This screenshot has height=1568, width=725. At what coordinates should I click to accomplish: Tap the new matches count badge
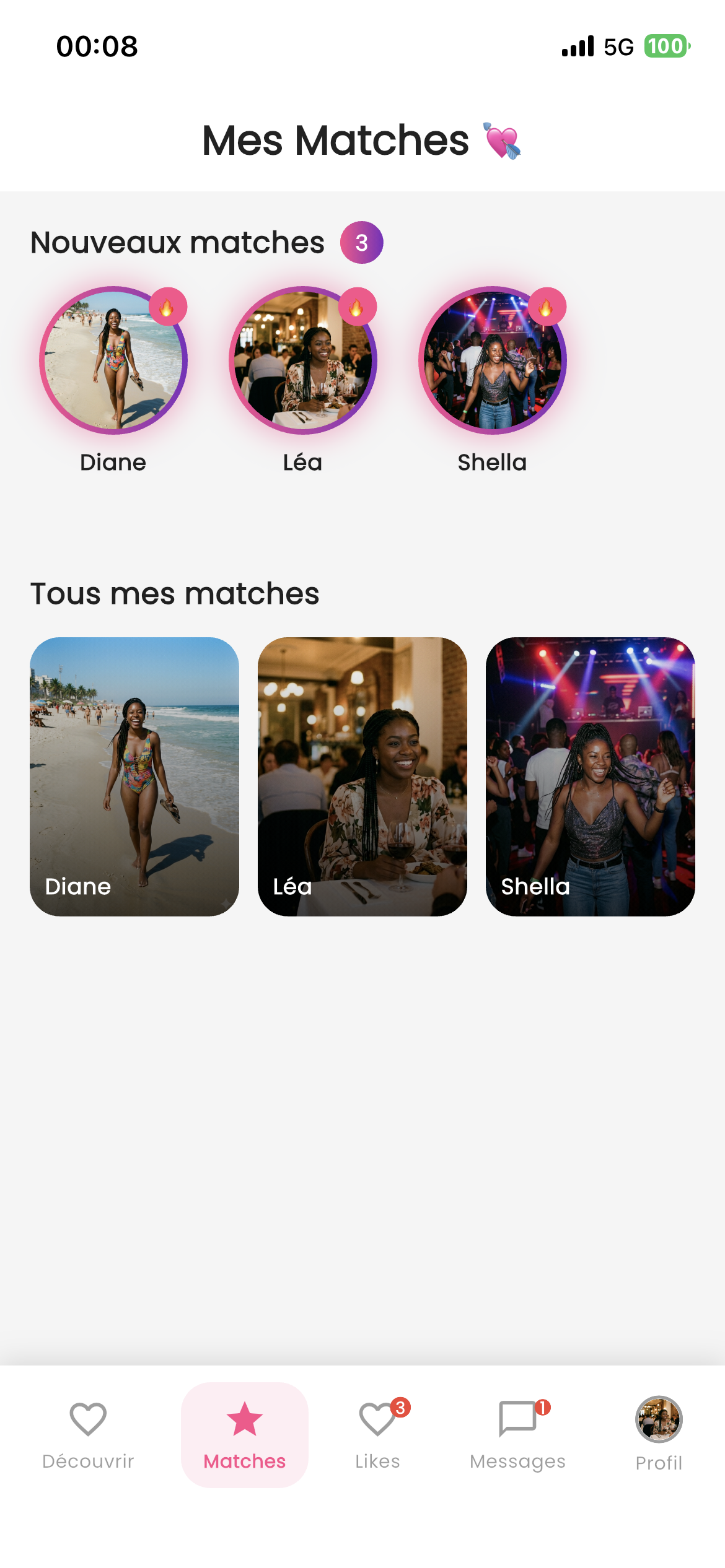click(x=361, y=243)
